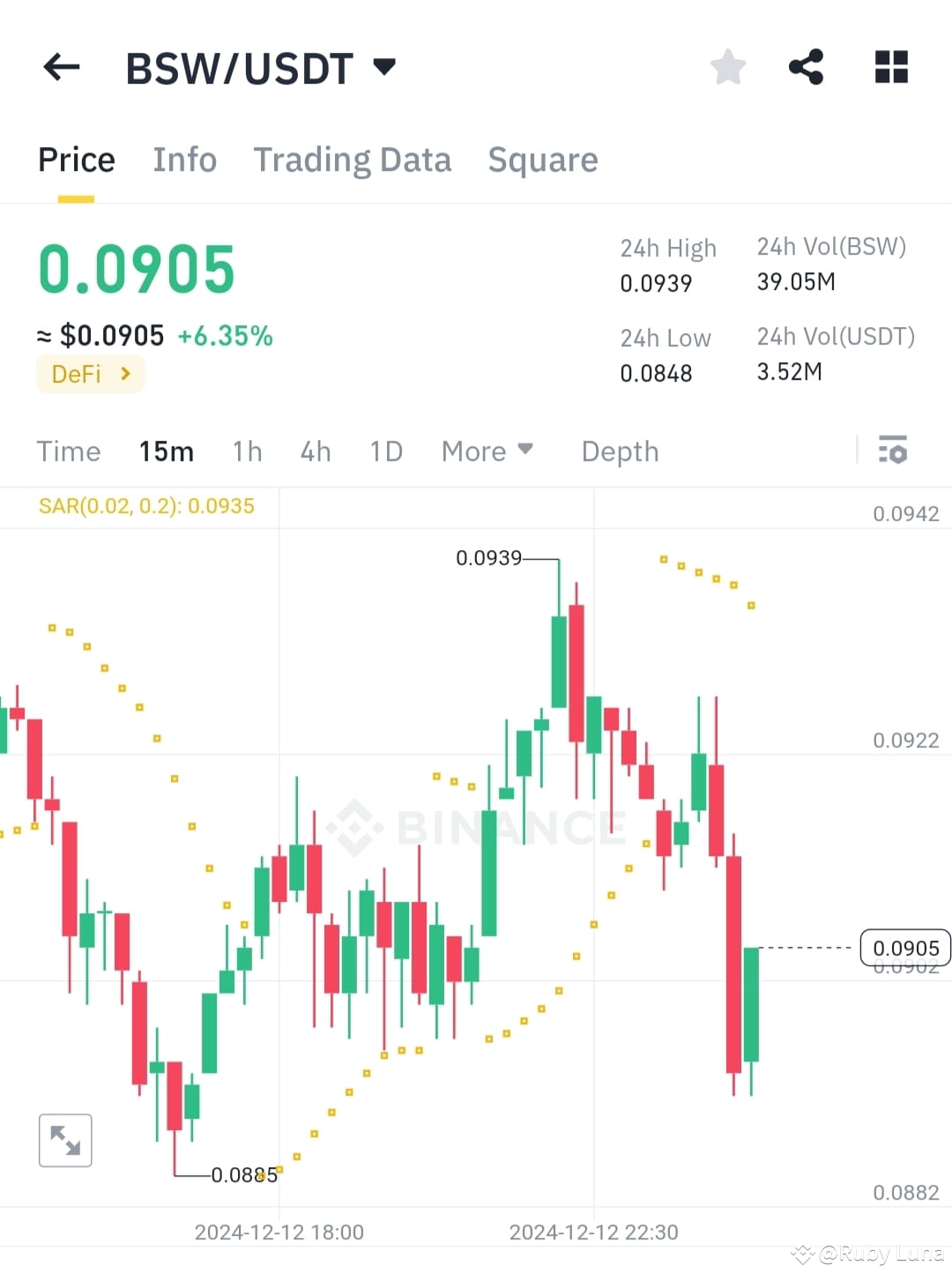The width and height of the screenshot is (952, 1273).
Task: Open the Info section
Action: click(185, 160)
